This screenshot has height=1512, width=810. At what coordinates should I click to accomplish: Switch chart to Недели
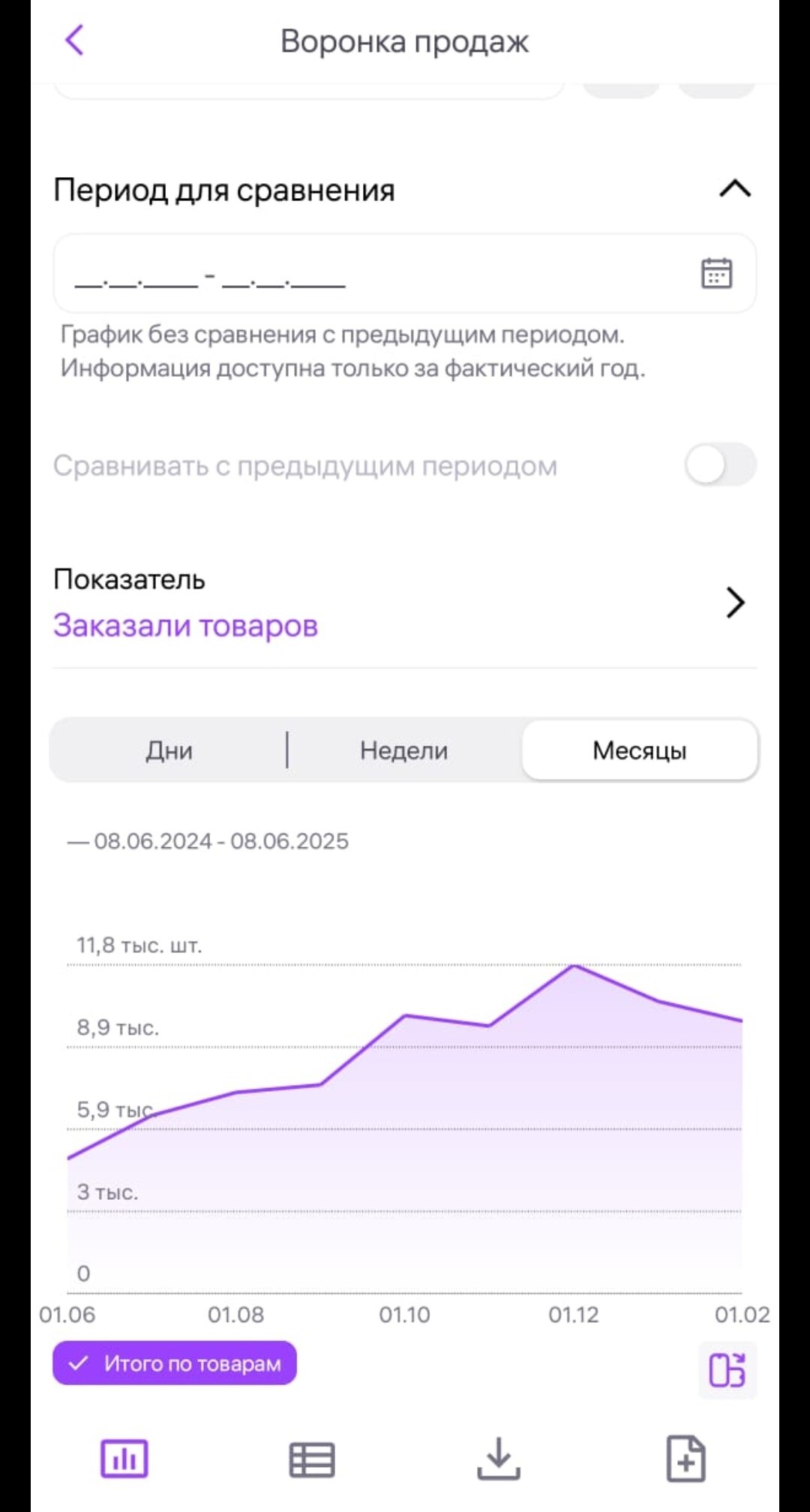click(403, 750)
